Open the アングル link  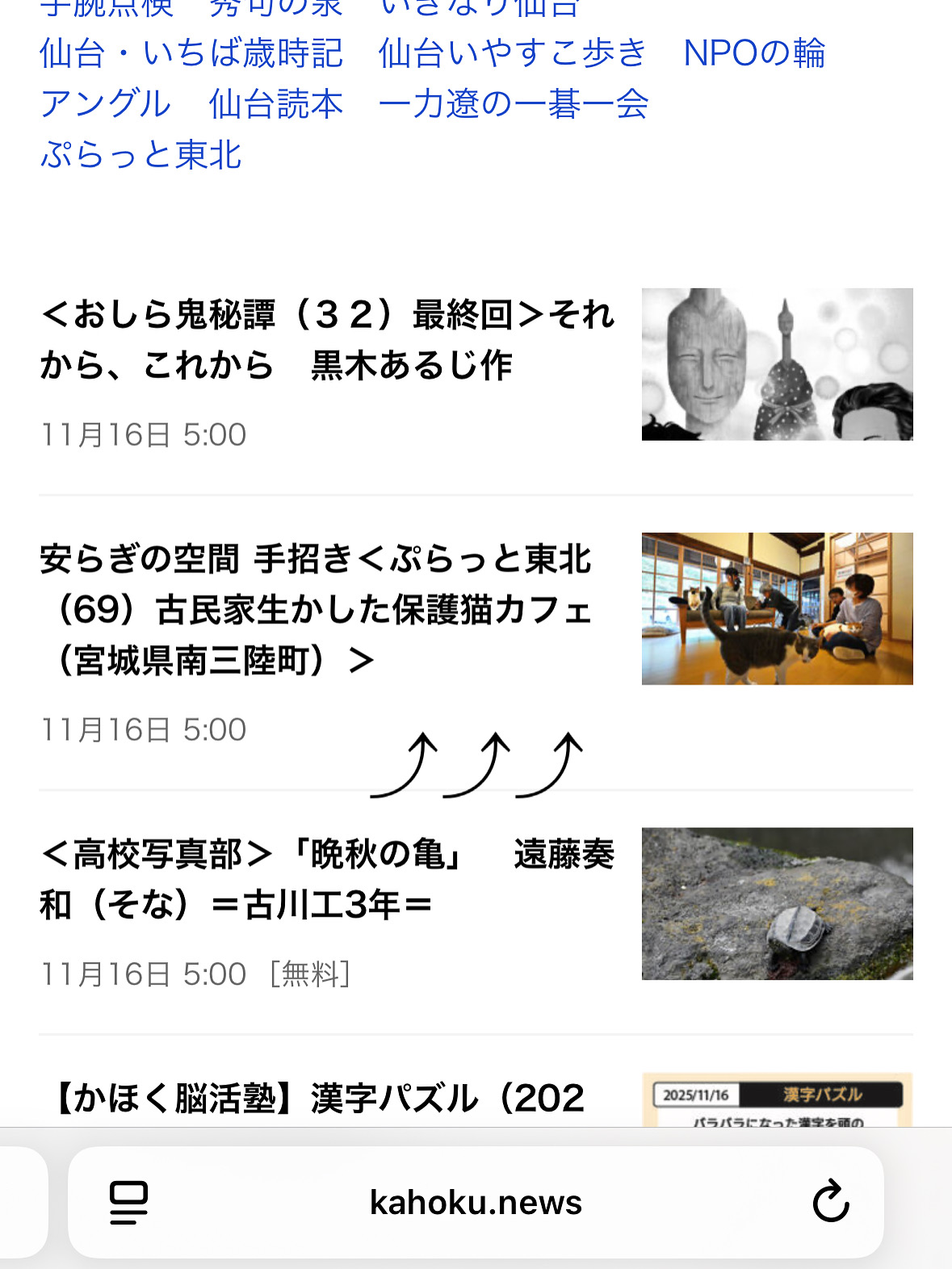pyautogui.click(x=106, y=104)
